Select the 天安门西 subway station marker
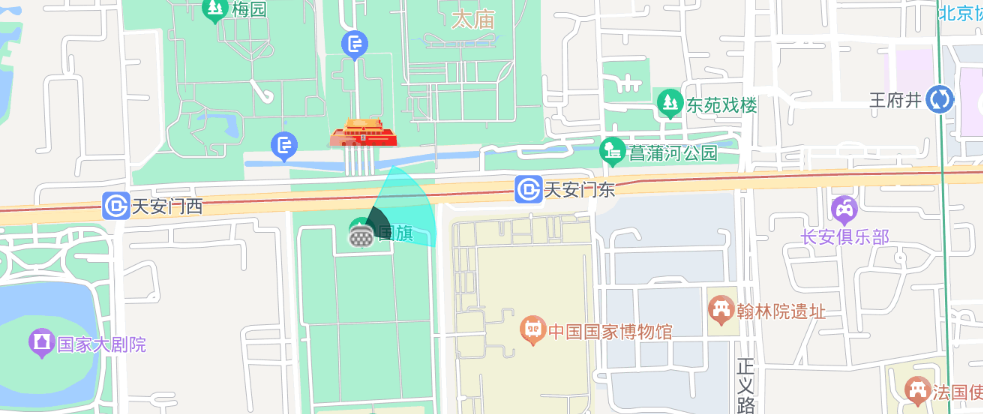Viewport: 983px width, 414px height. pyautogui.click(x=117, y=206)
